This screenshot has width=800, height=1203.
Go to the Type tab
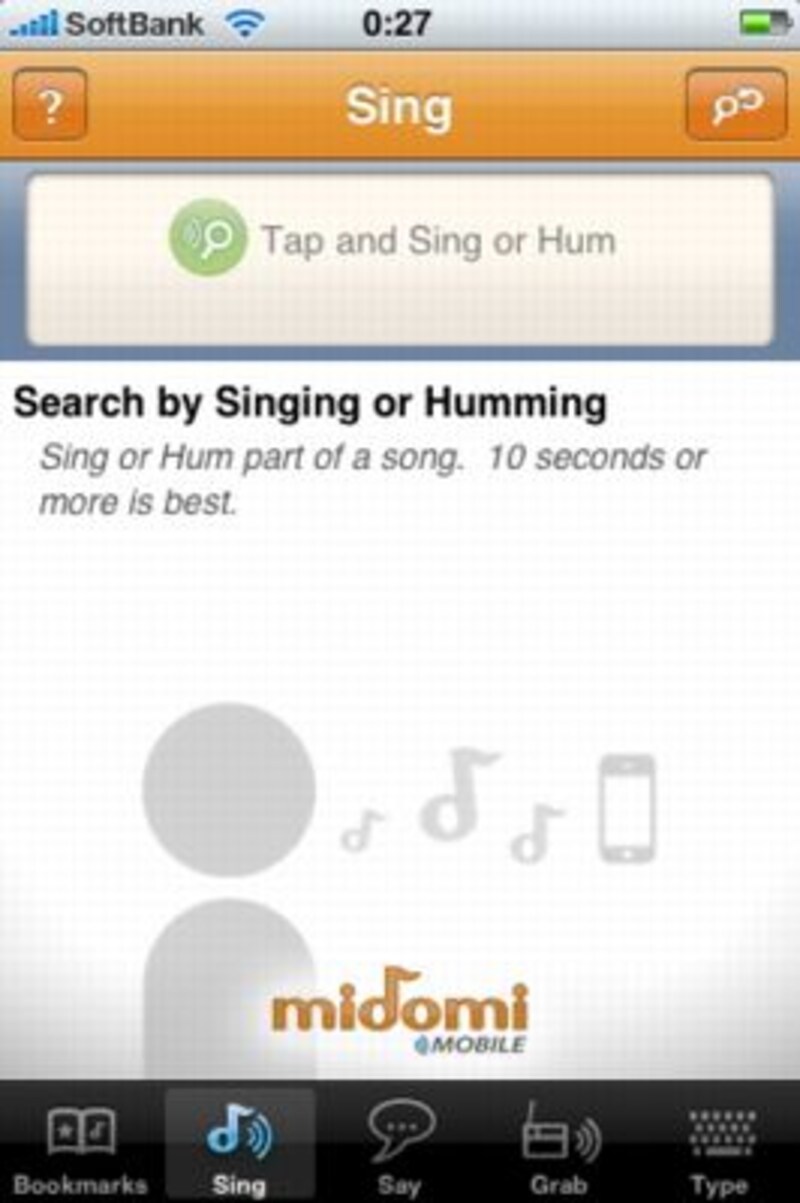[x=720, y=1145]
